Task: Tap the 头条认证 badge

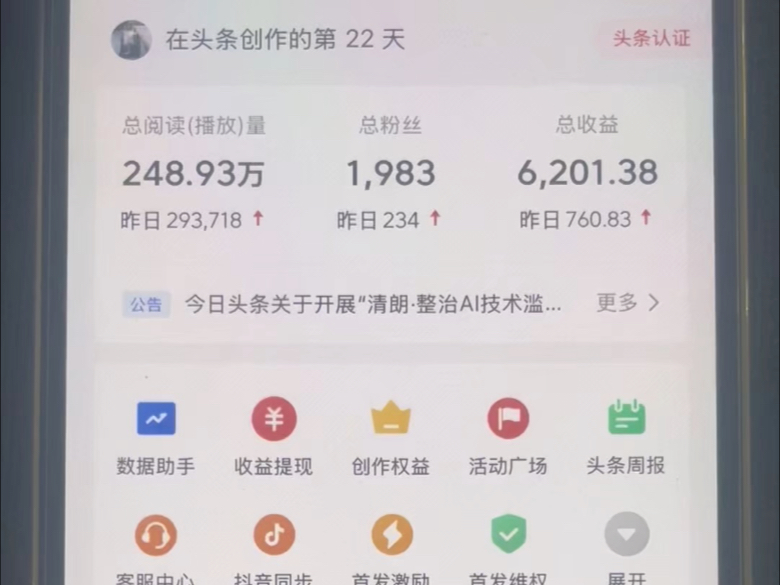Action: (x=651, y=39)
